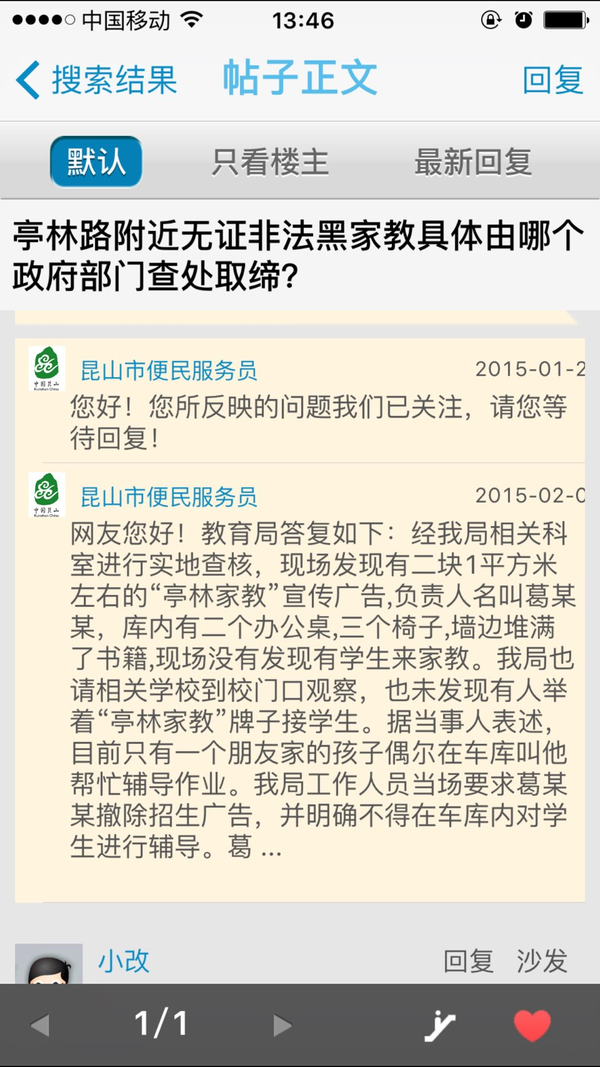
Task: Open 昆山市便民服务员 profile in first reply
Action: click(x=169, y=371)
